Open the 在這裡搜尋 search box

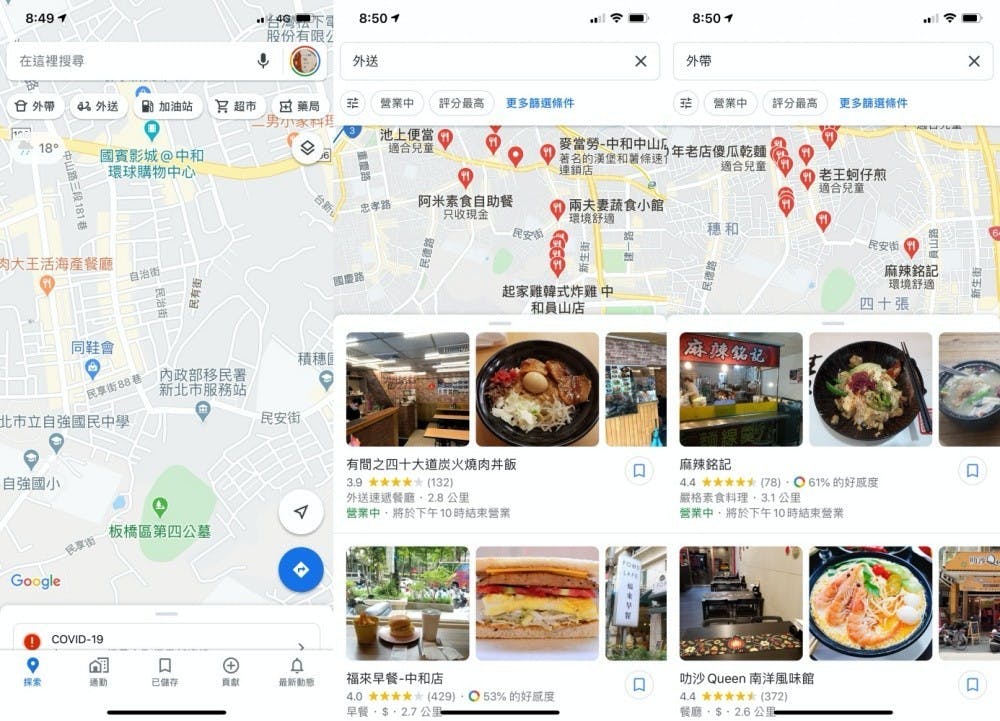[130, 61]
